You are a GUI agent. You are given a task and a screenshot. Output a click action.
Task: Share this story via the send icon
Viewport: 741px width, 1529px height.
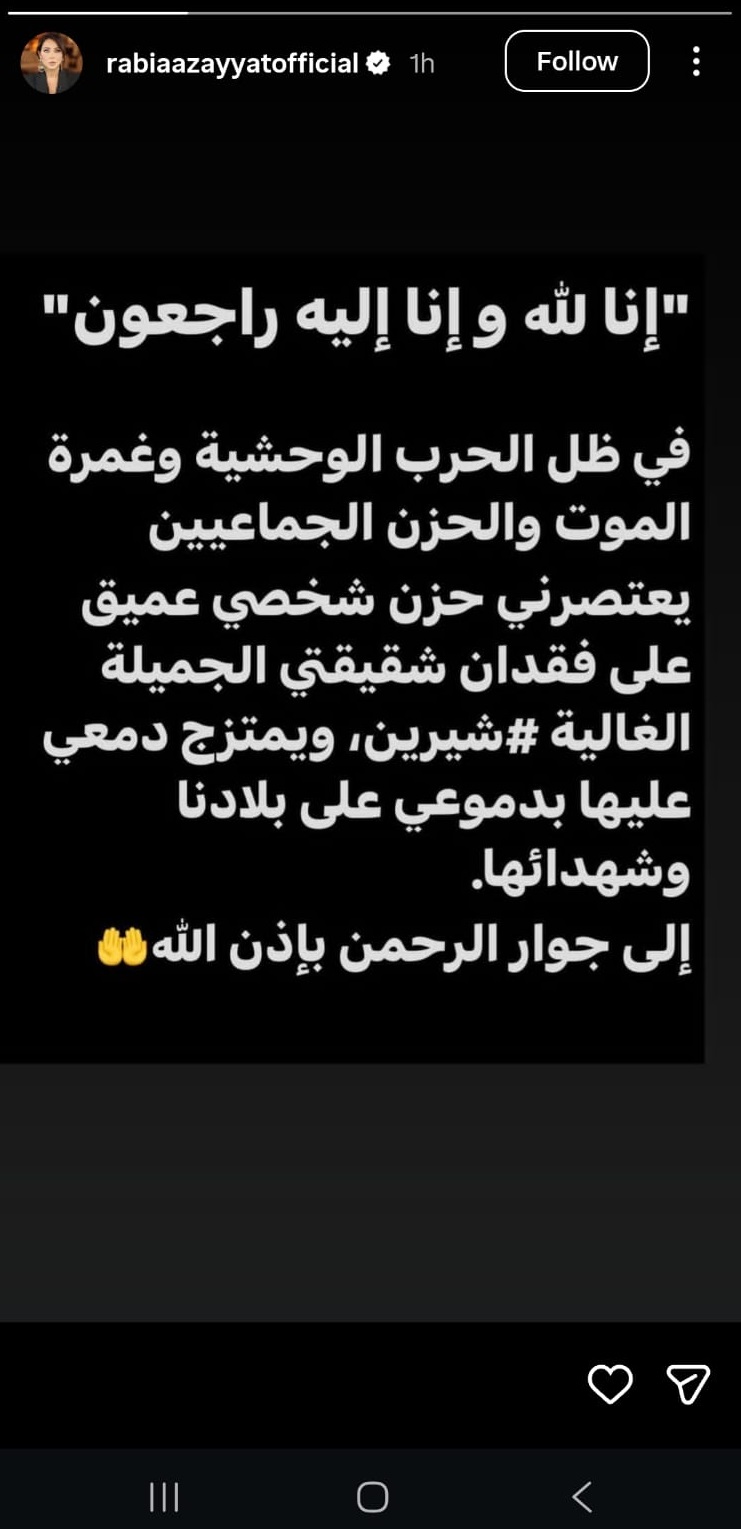[x=688, y=1384]
